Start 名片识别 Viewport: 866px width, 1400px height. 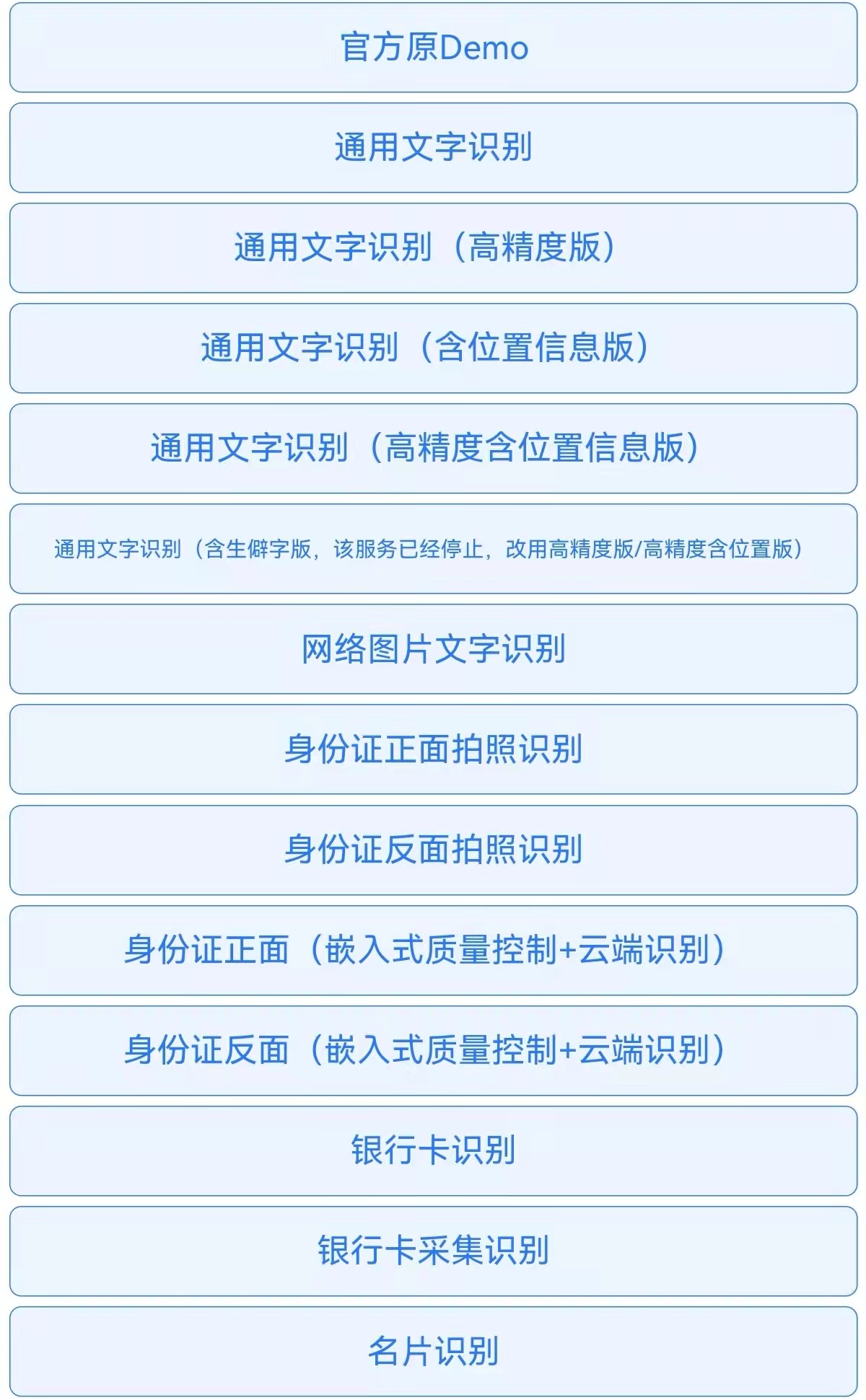coord(433,1352)
